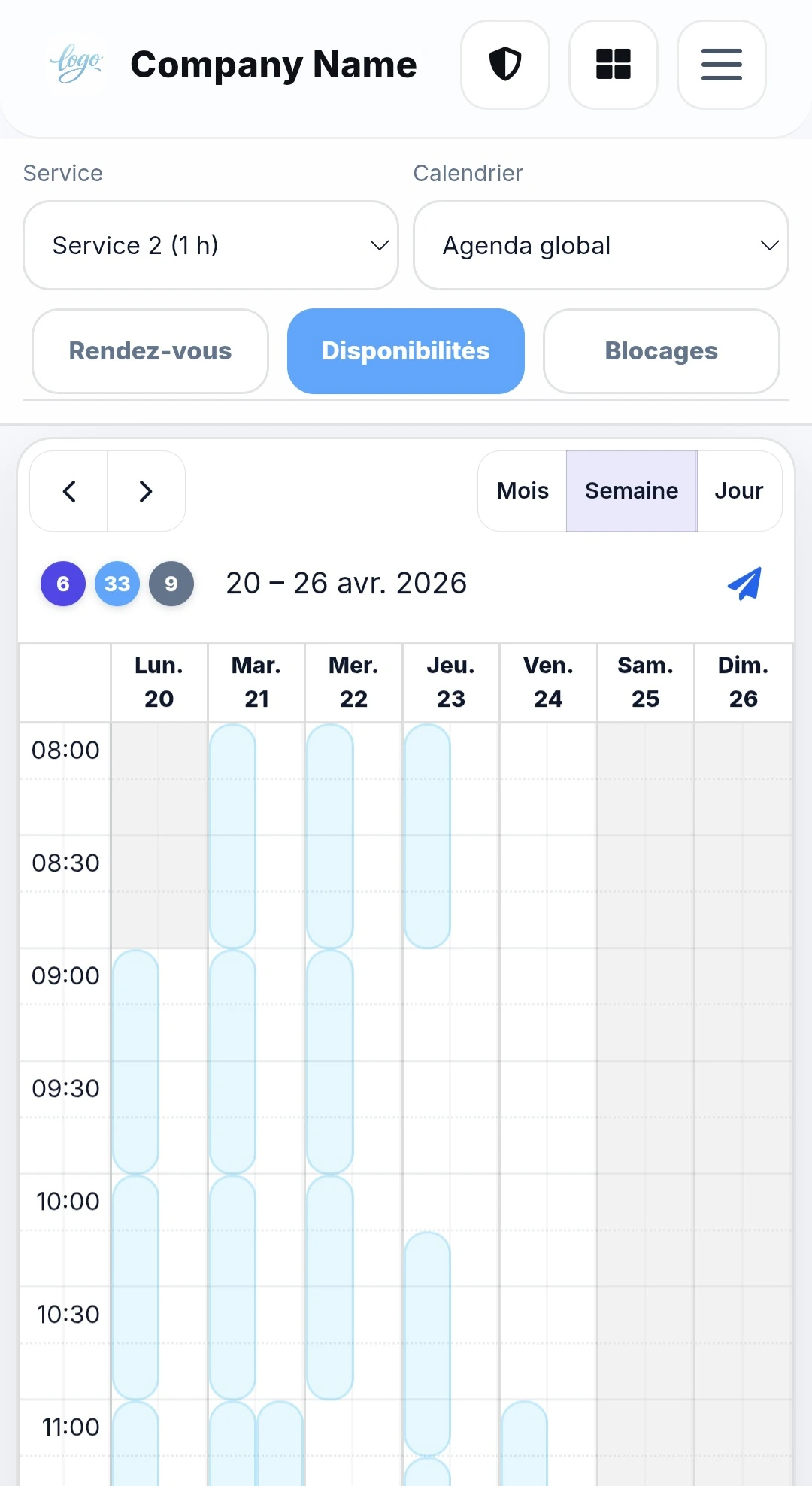
Task: Open the Service dropdown showing Service 2
Action: click(x=210, y=245)
